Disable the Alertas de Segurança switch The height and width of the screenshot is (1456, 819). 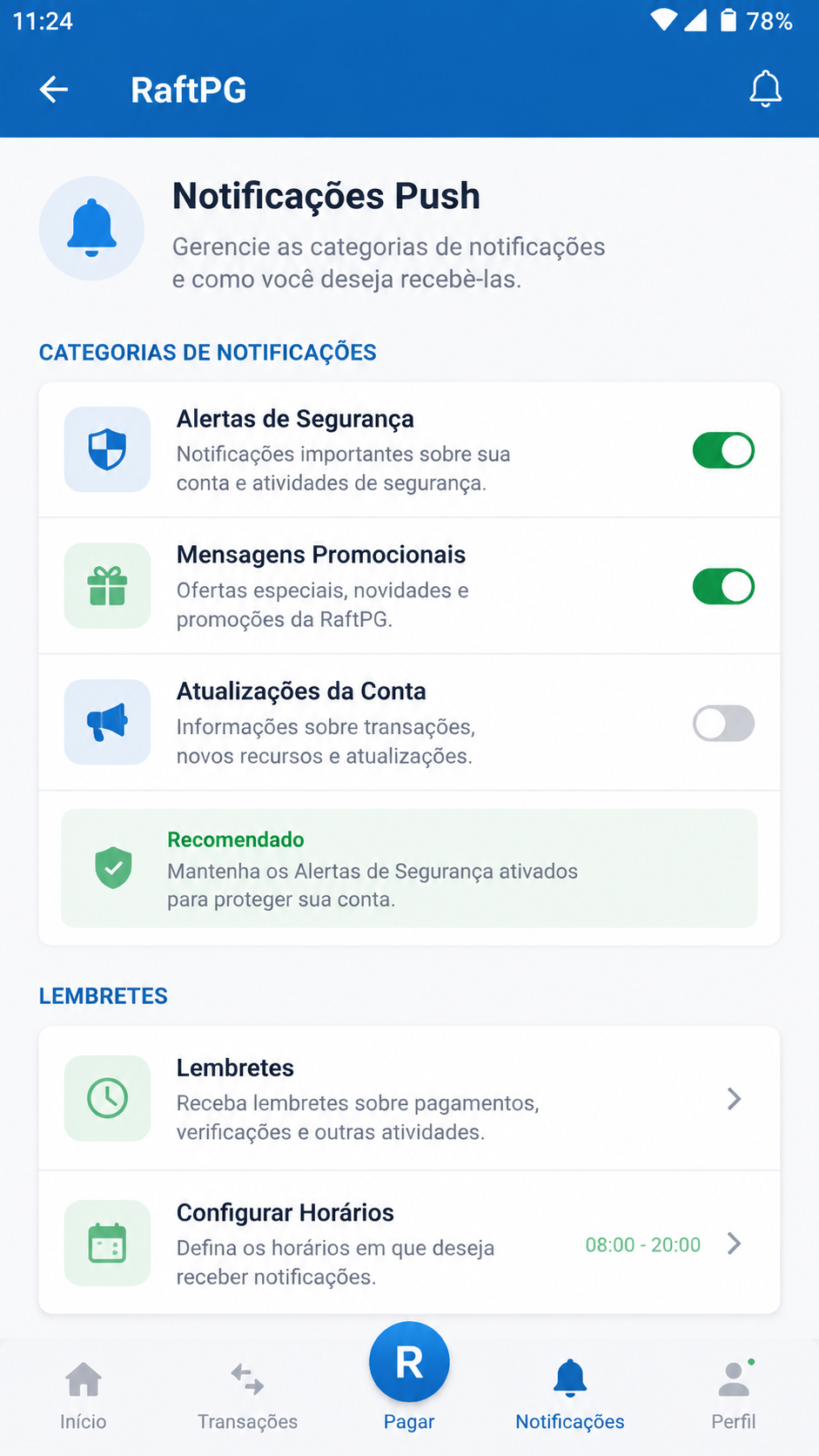723,450
